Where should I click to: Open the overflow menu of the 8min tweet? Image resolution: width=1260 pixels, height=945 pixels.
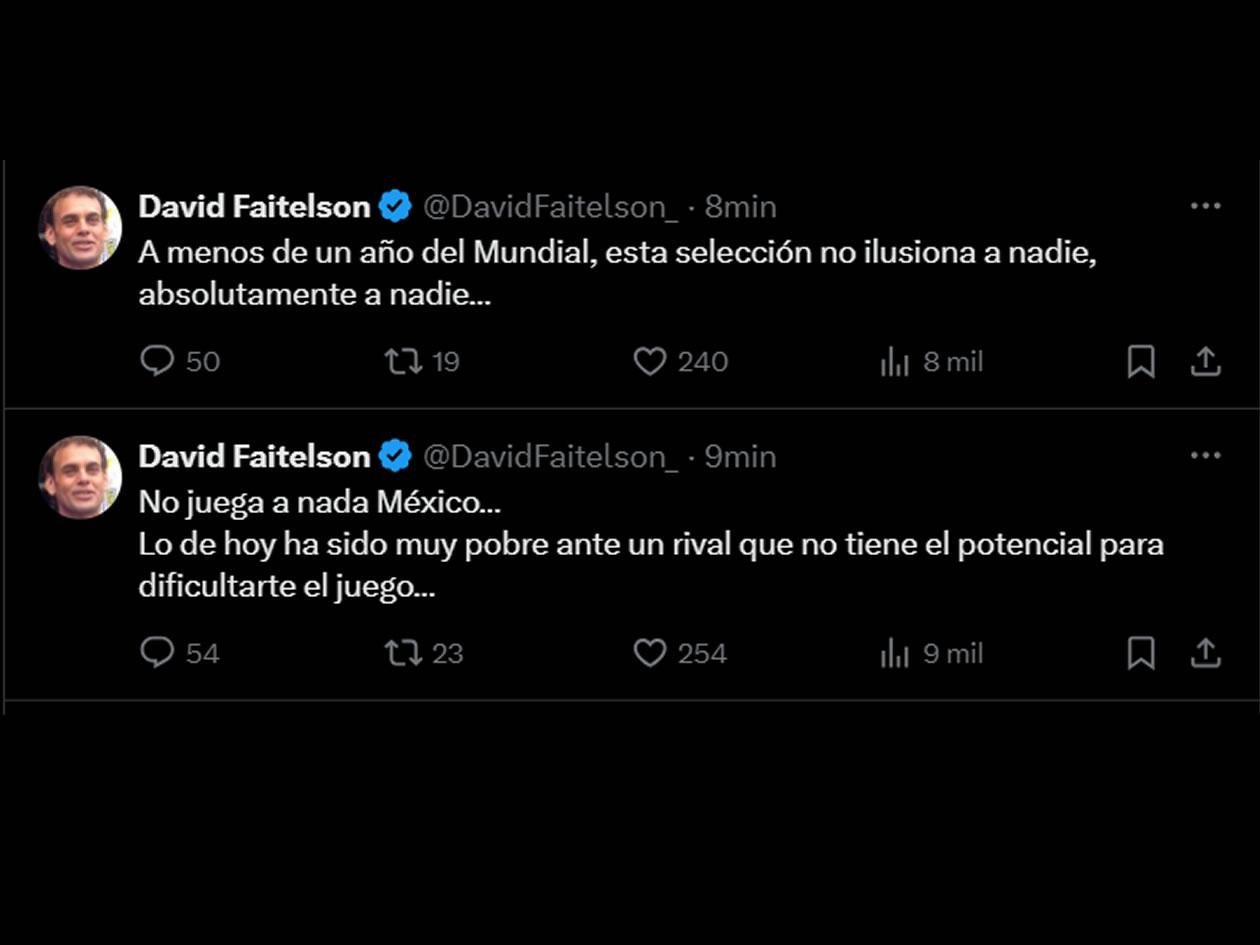click(x=1205, y=206)
